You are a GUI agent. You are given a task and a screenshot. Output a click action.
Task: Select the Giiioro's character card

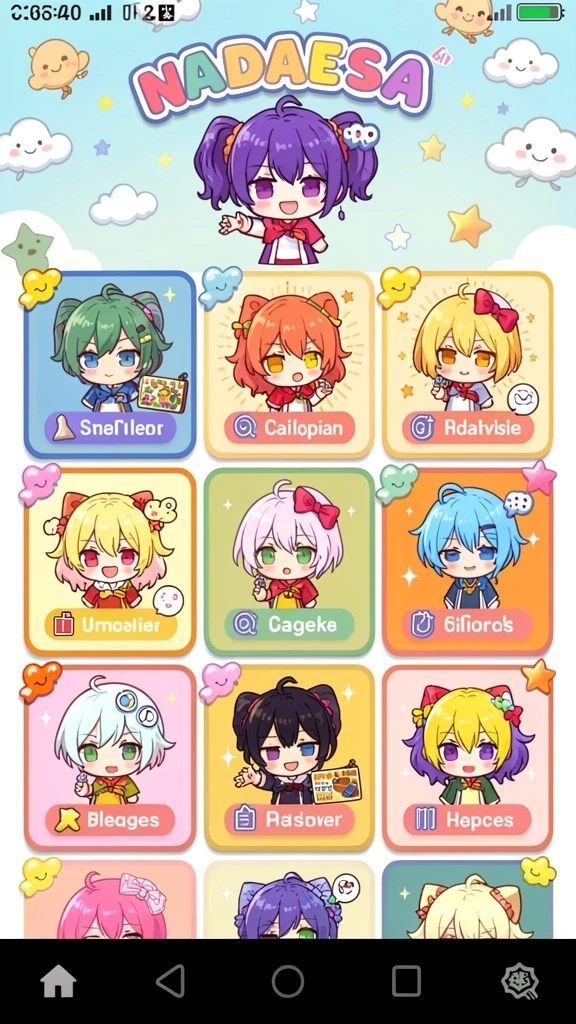pos(468,562)
